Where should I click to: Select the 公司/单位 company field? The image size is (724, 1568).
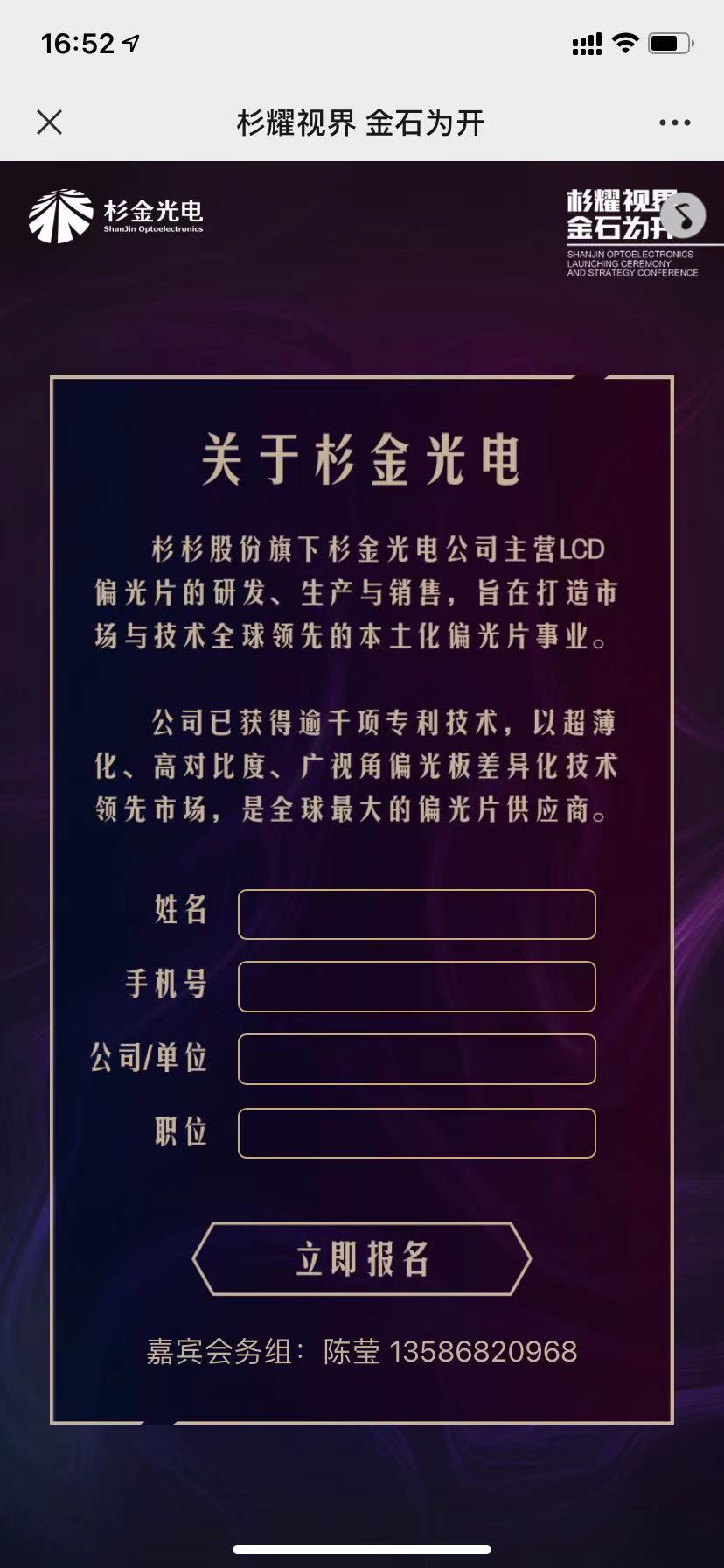click(416, 1059)
